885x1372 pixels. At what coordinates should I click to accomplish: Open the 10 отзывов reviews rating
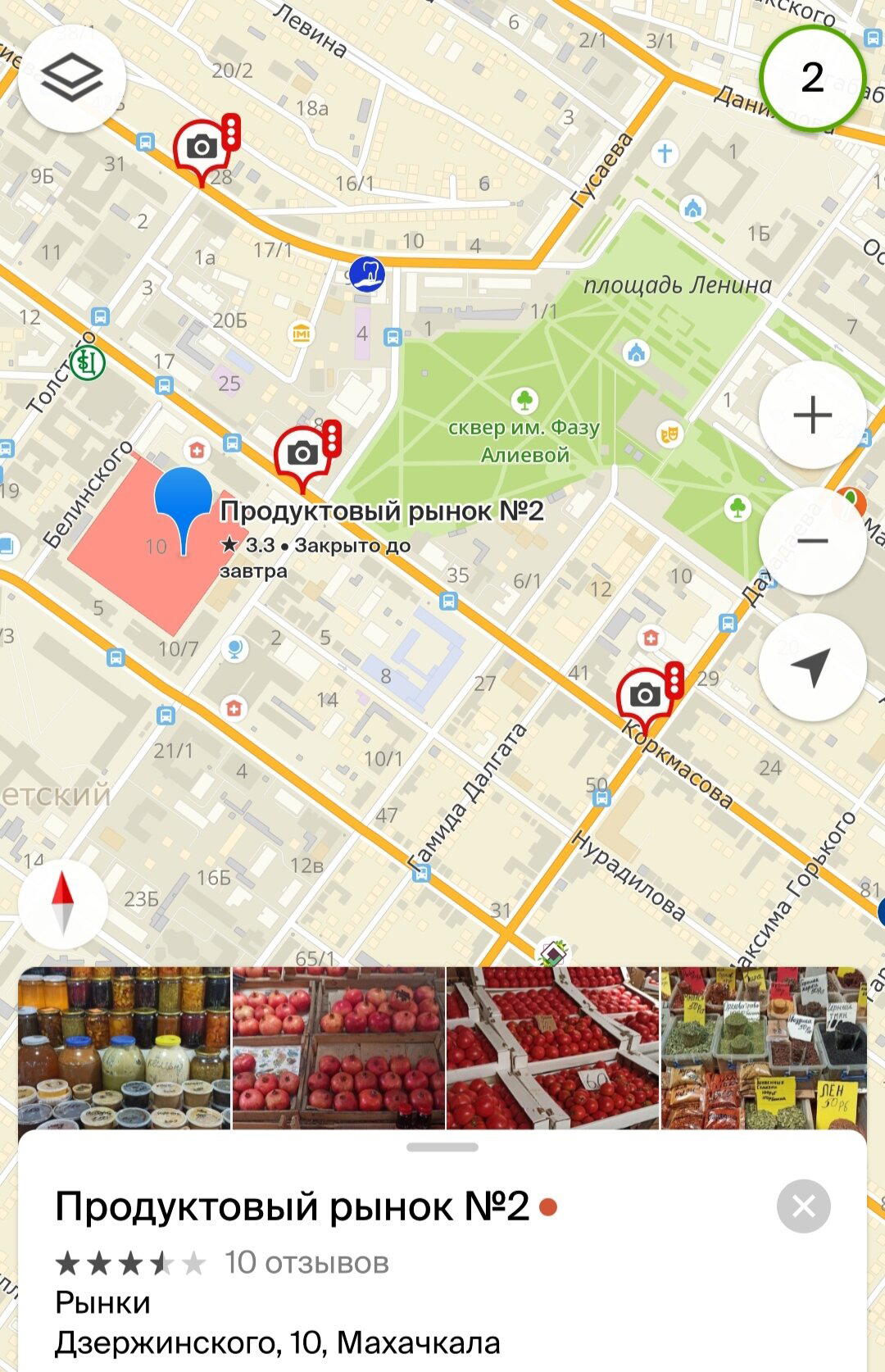click(x=221, y=1263)
